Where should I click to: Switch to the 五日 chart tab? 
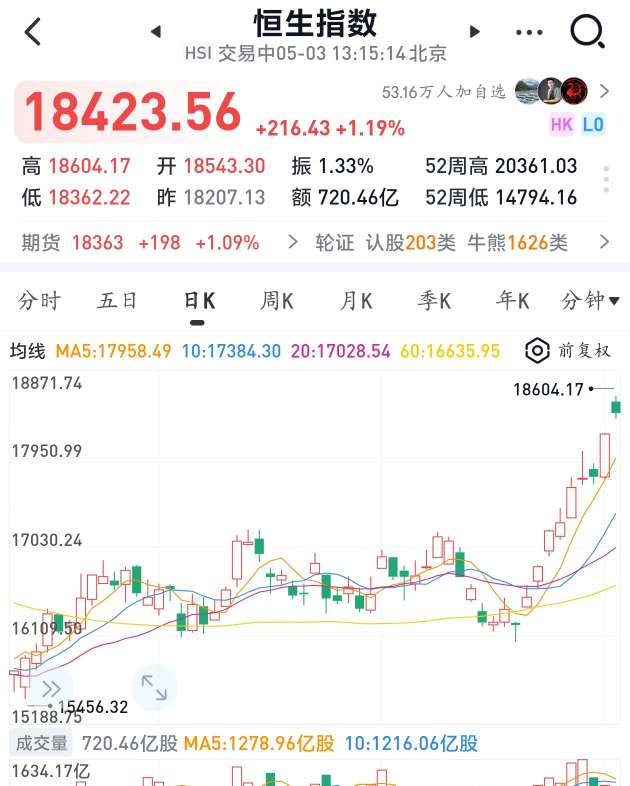118,301
